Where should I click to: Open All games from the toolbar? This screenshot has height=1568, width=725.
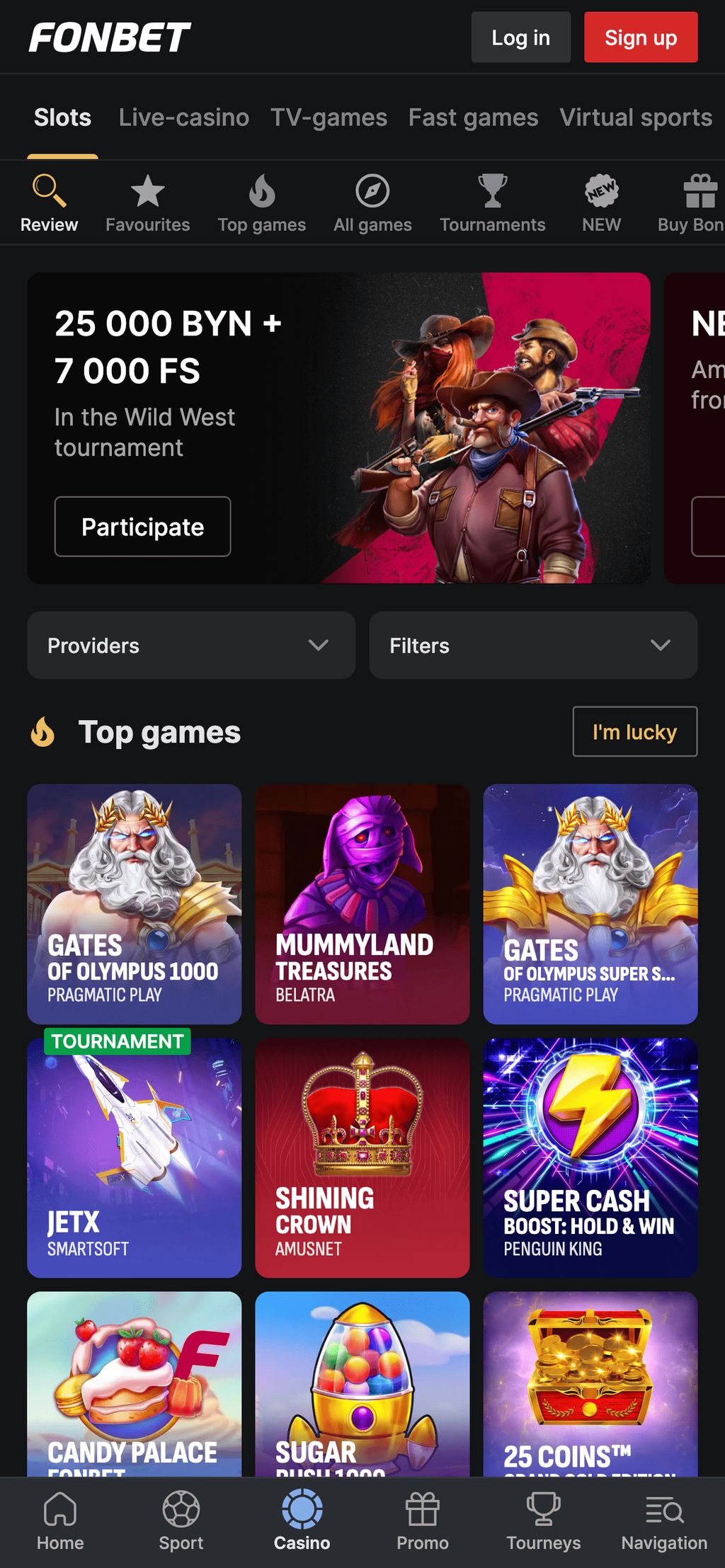pyautogui.click(x=372, y=204)
